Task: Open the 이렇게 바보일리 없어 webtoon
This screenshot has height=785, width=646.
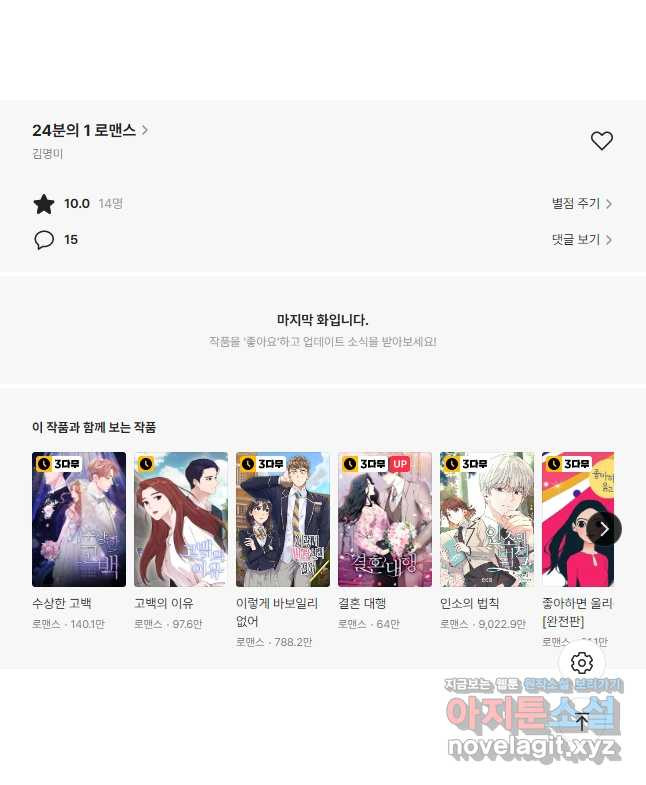Action: pyautogui.click(x=283, y=519)
